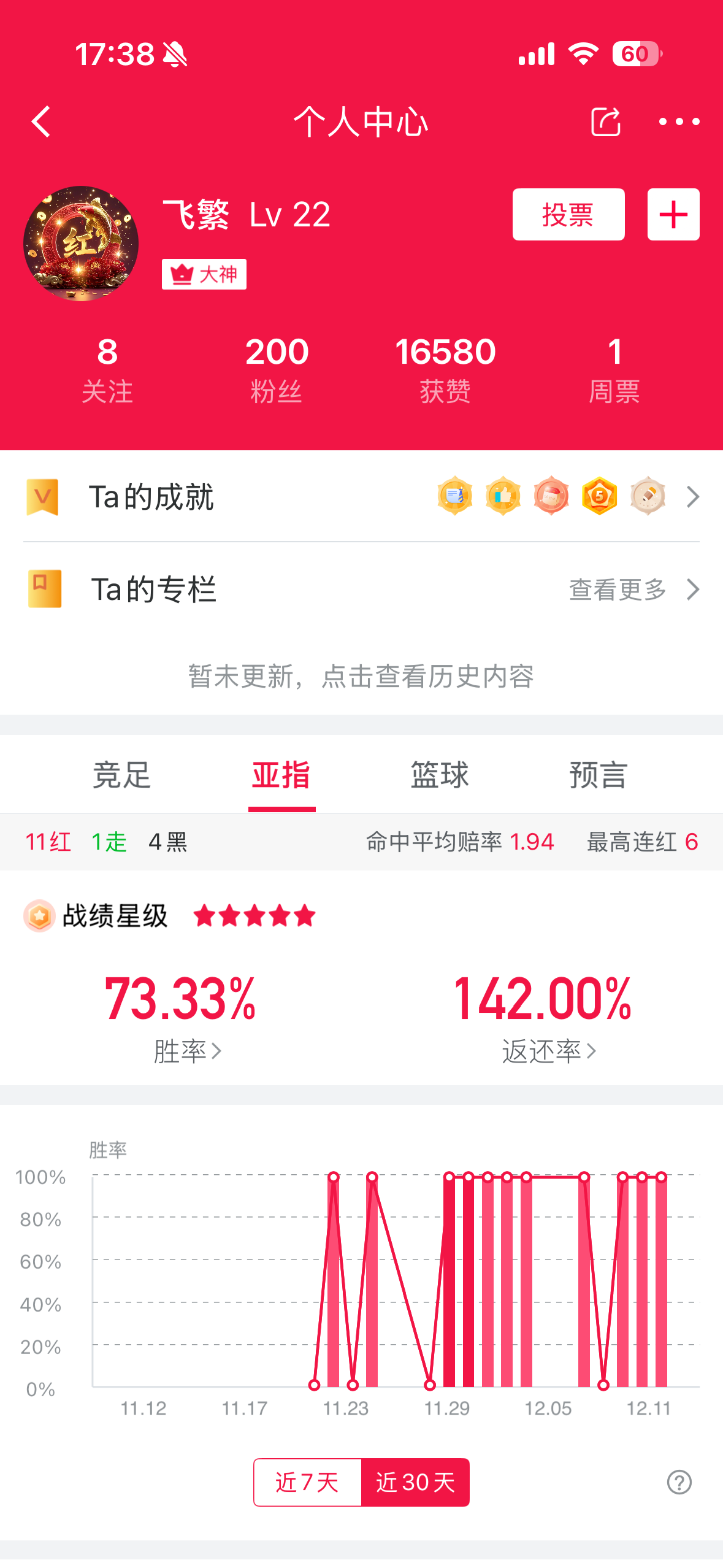
Task: Open 返还率 details
Action: click(x=548, y=1051)
